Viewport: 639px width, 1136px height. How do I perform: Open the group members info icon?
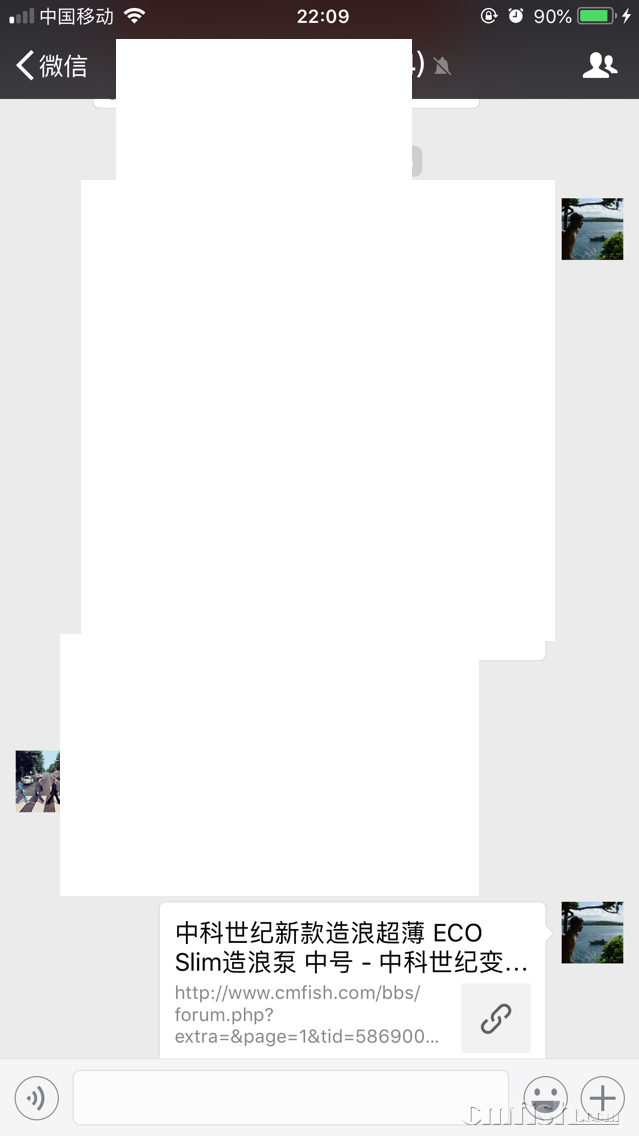[x=599, y=66]
